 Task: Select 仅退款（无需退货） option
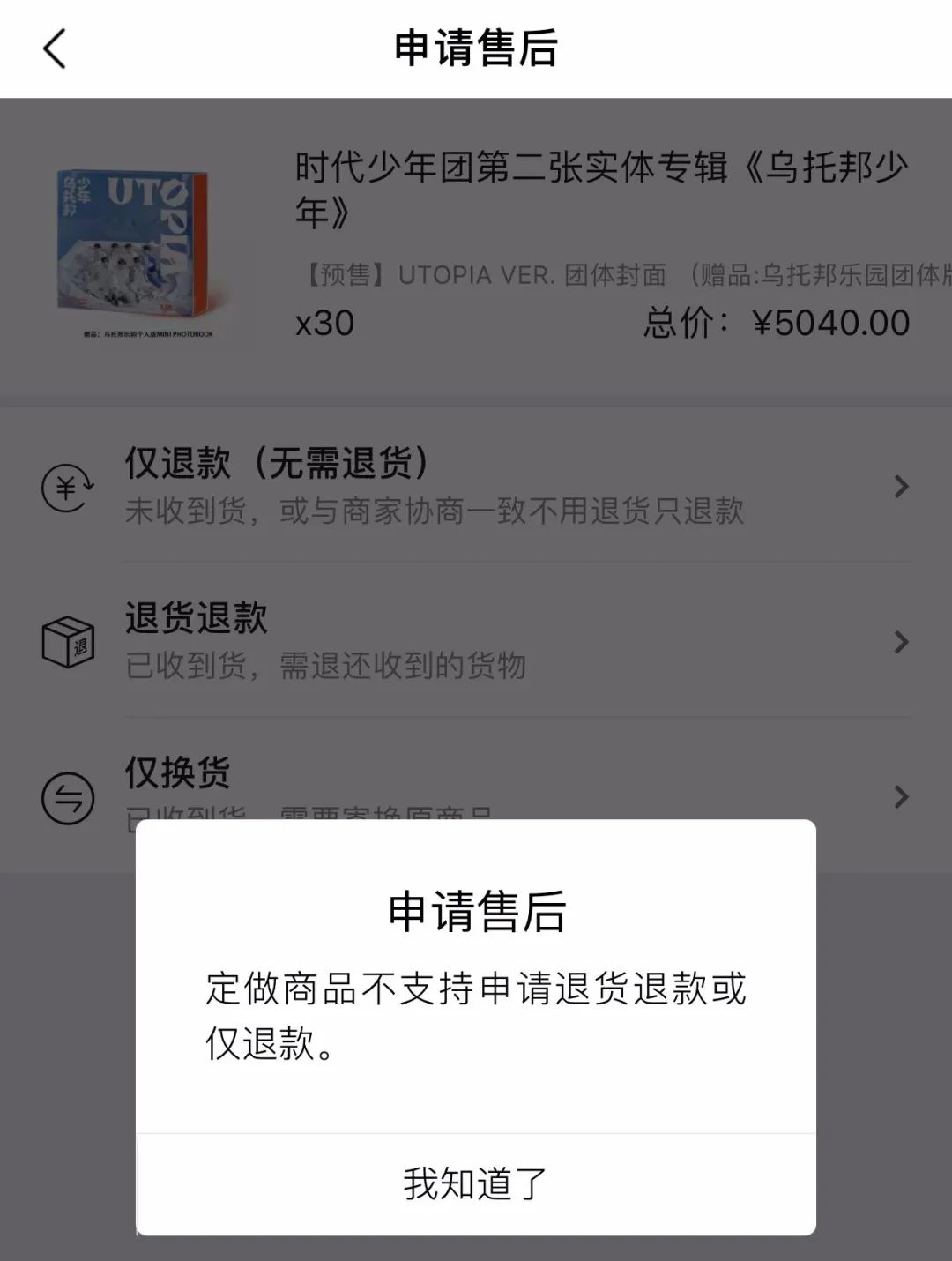click(x=476, y=486)
